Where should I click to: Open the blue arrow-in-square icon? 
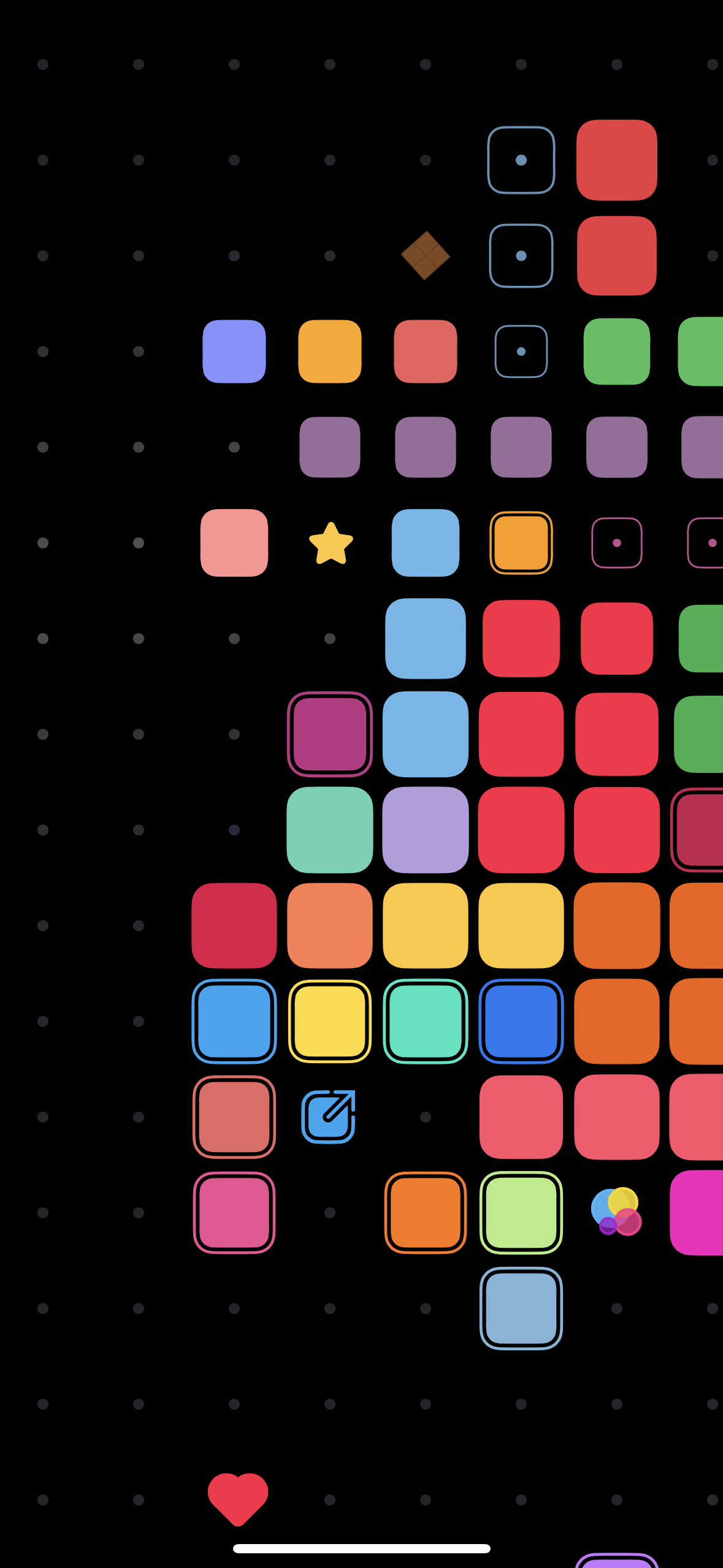[329, 1116]
